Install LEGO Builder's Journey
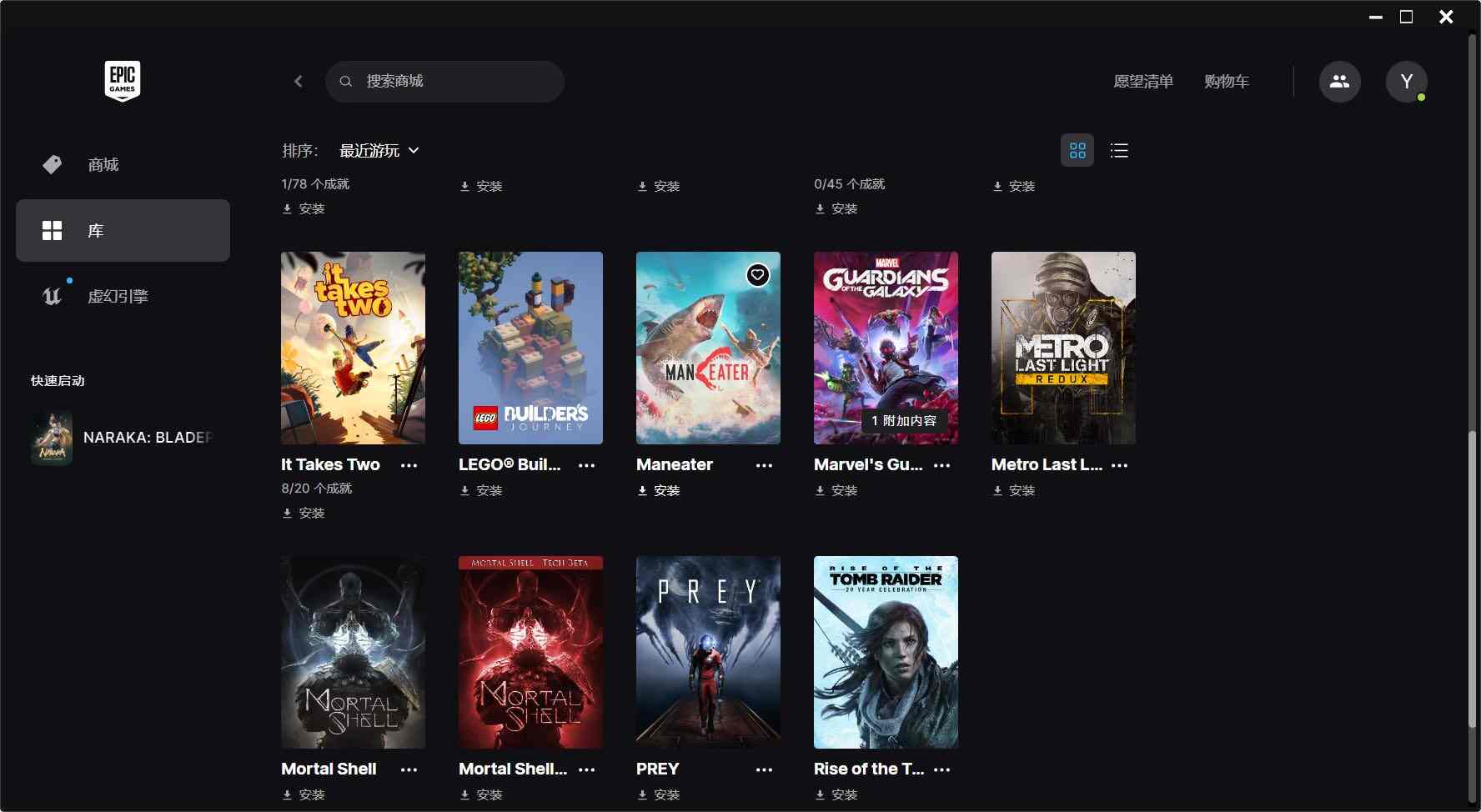Image resolution: width=1481 pixels, height=812 pixels. coord(481,490)
